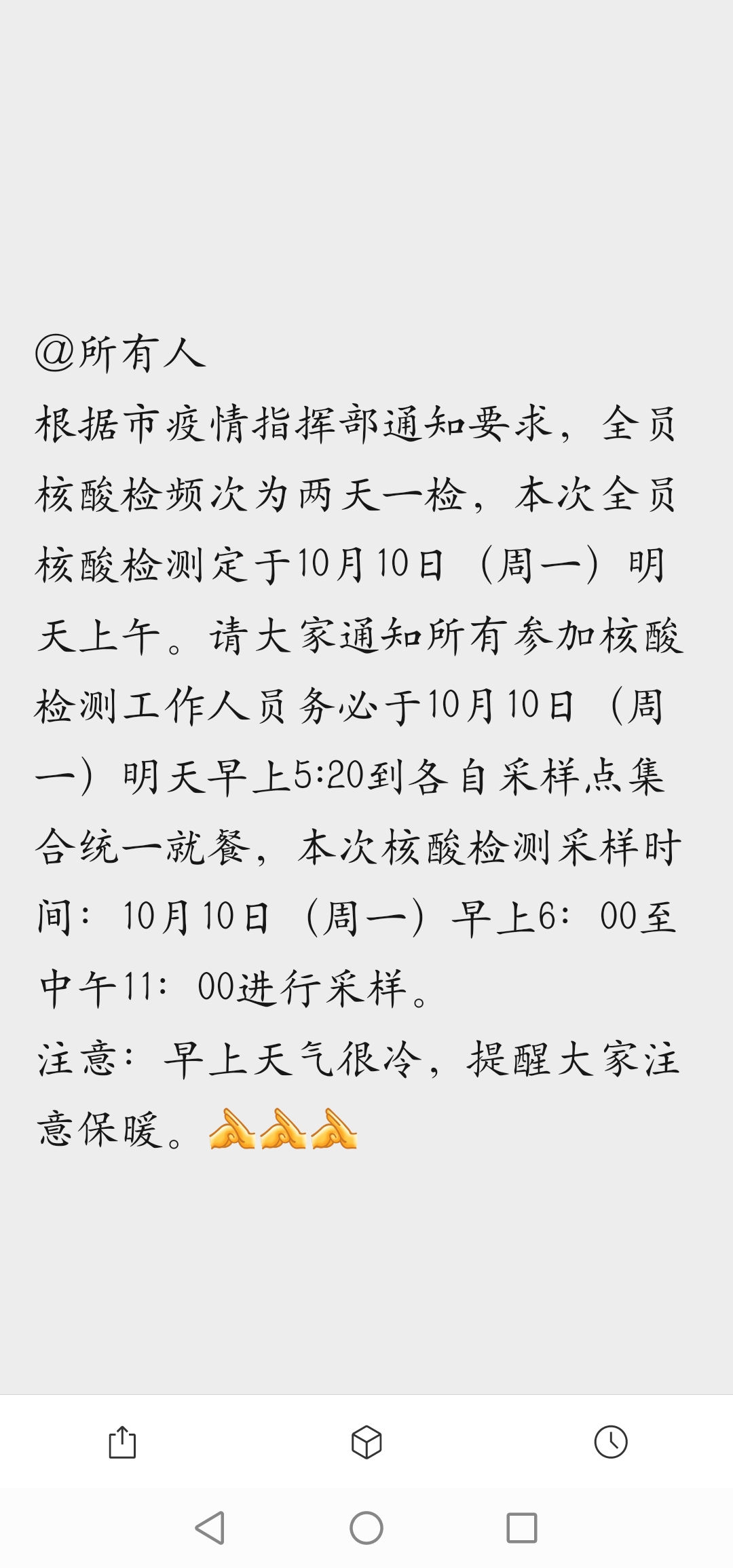Go back using system back button
733x1568 pixels.
click(210, 1528)
